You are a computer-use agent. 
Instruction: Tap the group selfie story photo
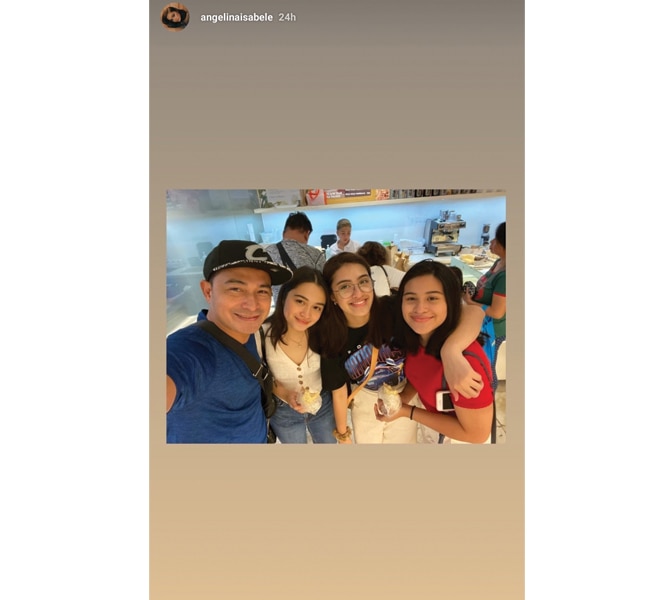pyautogui.click(x=336, y=316)
